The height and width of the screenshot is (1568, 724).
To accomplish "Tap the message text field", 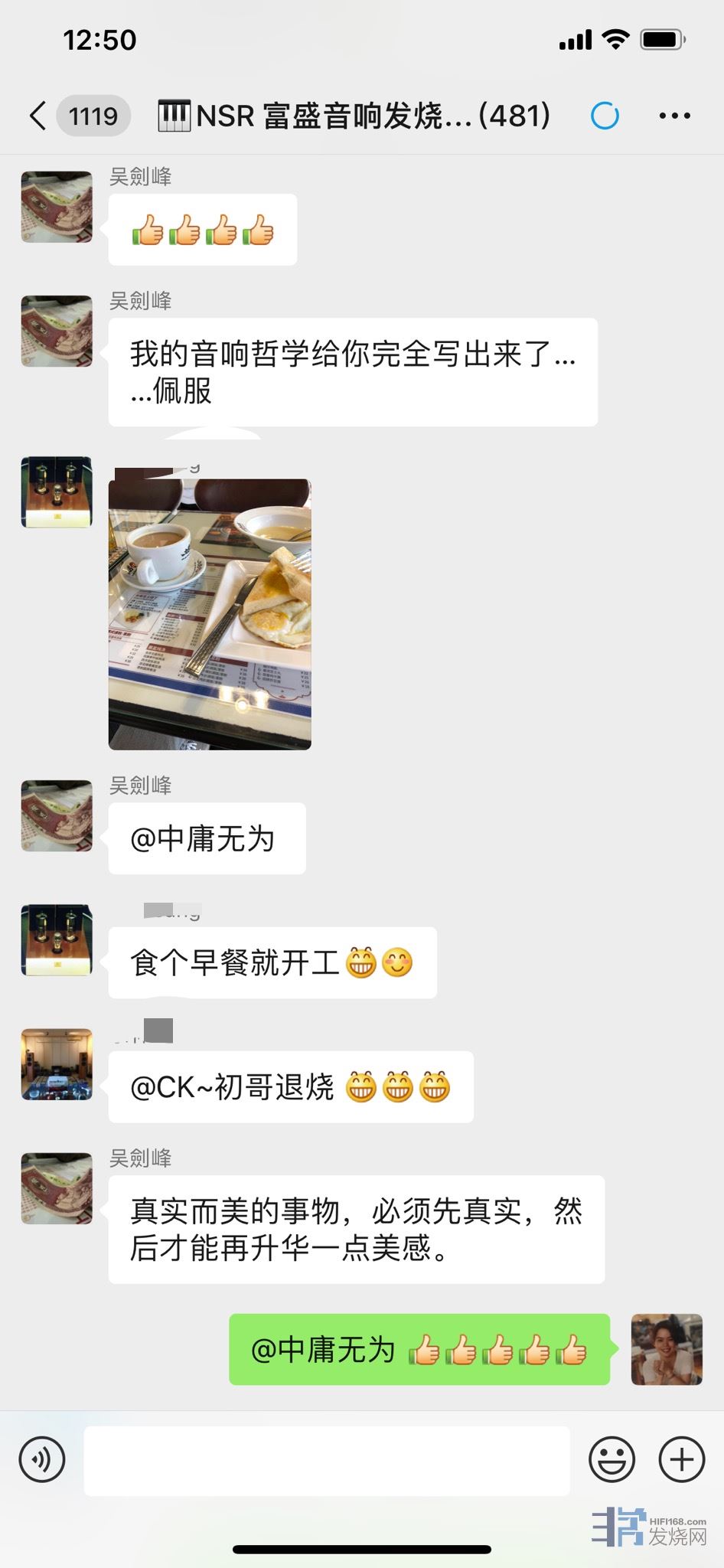I will [327, 1460].
